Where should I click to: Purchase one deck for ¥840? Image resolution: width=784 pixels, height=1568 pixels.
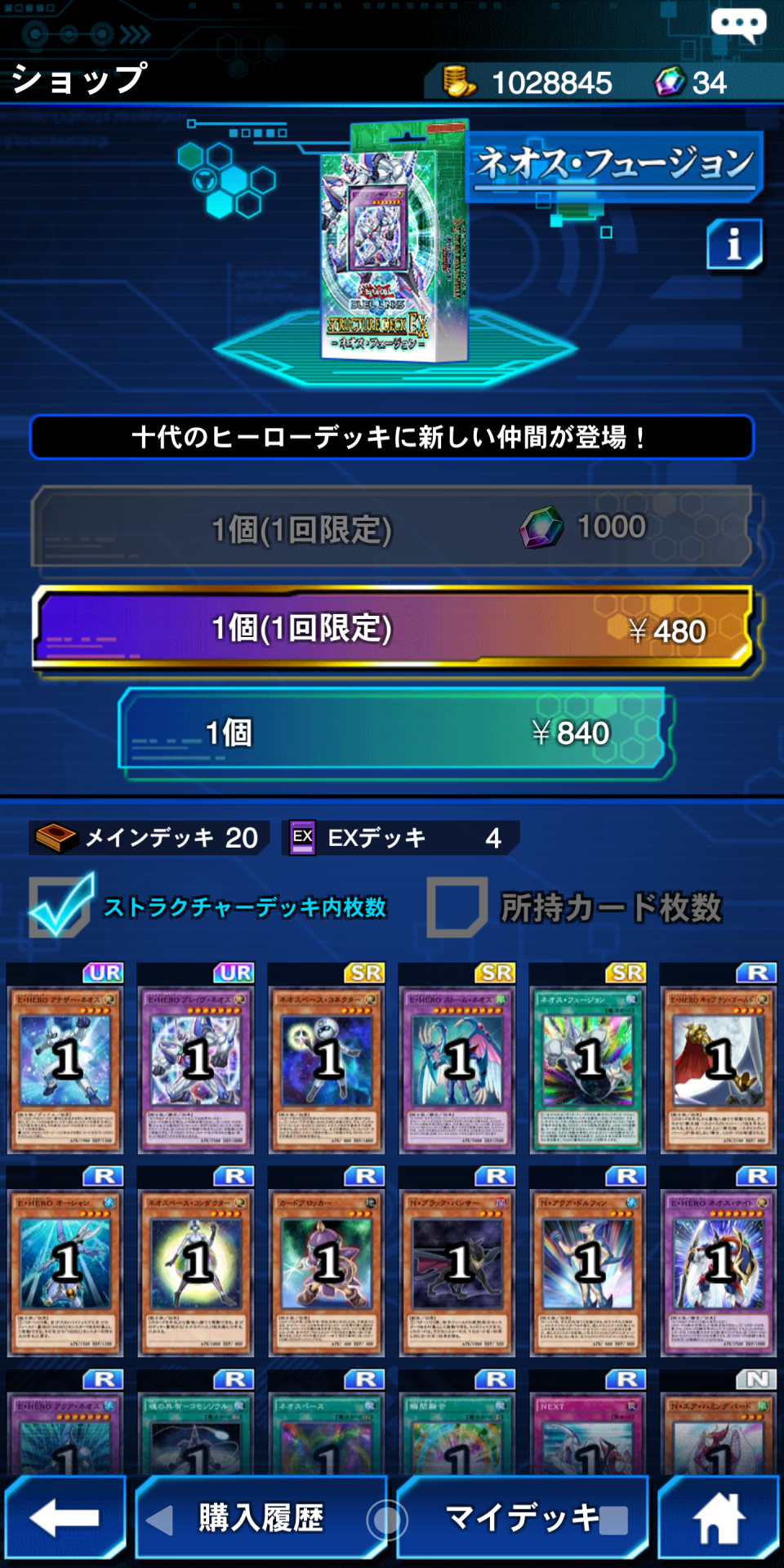point(392,732)
